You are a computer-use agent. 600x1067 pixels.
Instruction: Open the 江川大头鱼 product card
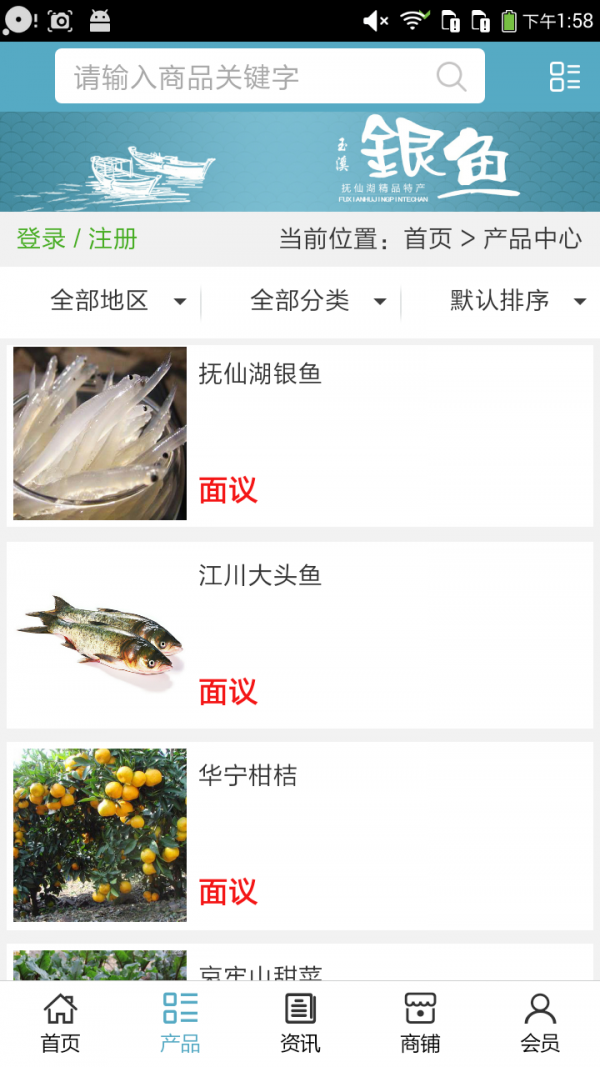[x=300, y=635]
